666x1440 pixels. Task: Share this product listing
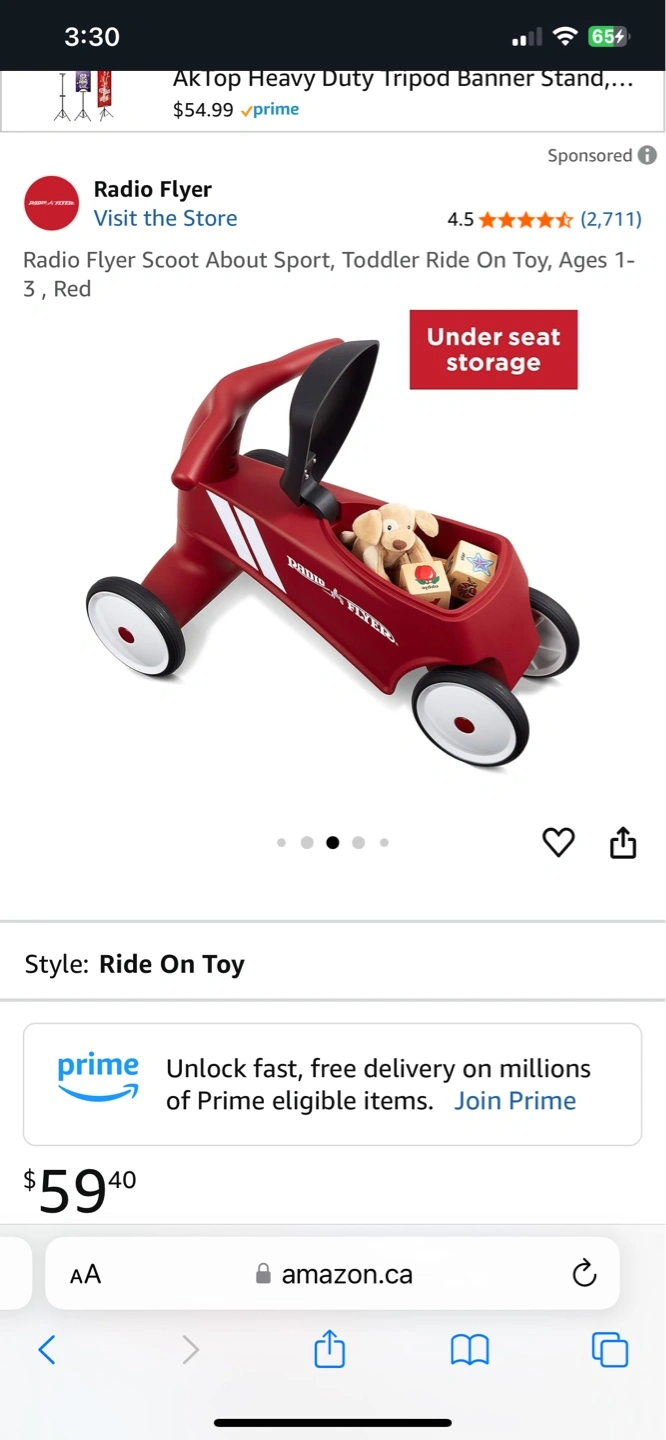pyautogui.click(x=623, y=842)
